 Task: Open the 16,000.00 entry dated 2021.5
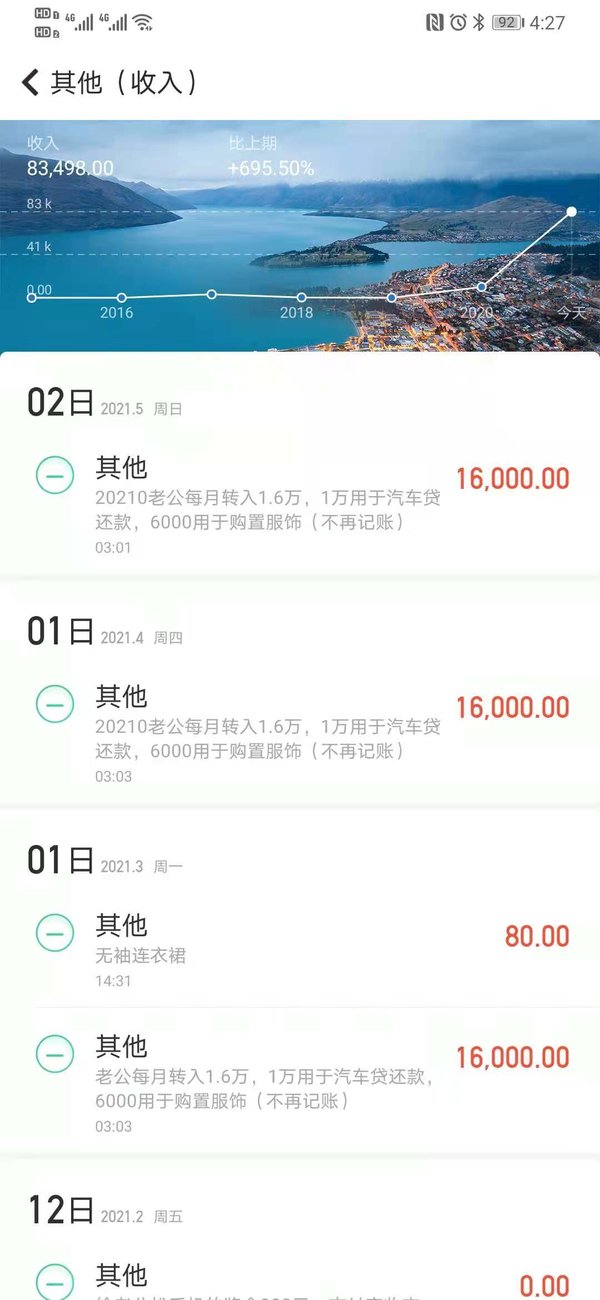tap(300, 505)
